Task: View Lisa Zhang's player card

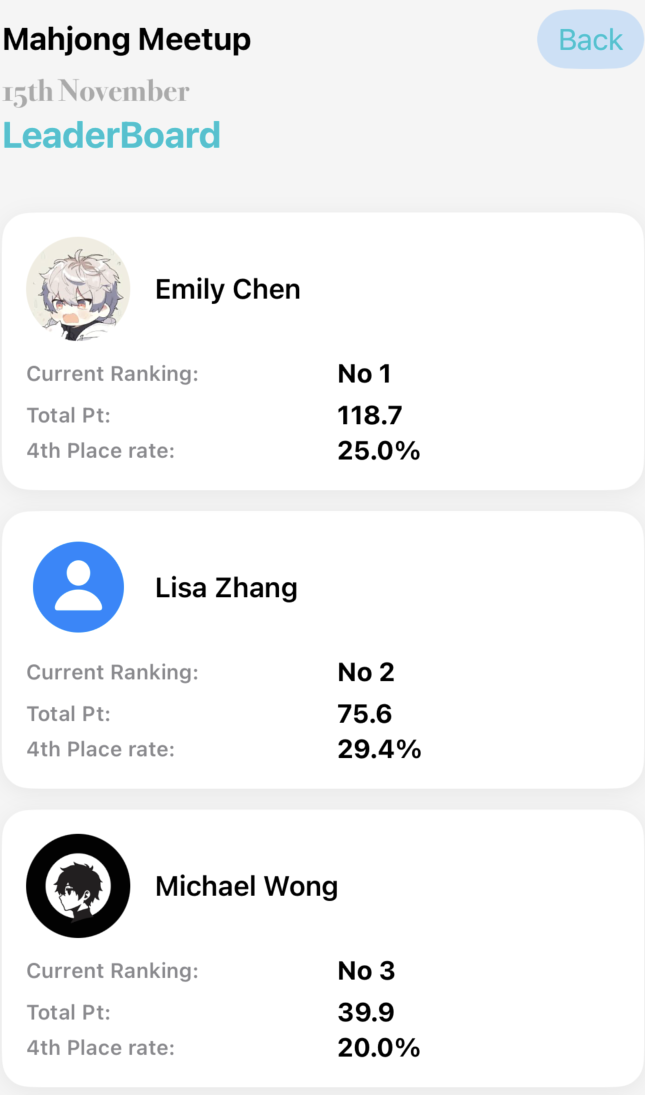Action: tap(322, 649)
